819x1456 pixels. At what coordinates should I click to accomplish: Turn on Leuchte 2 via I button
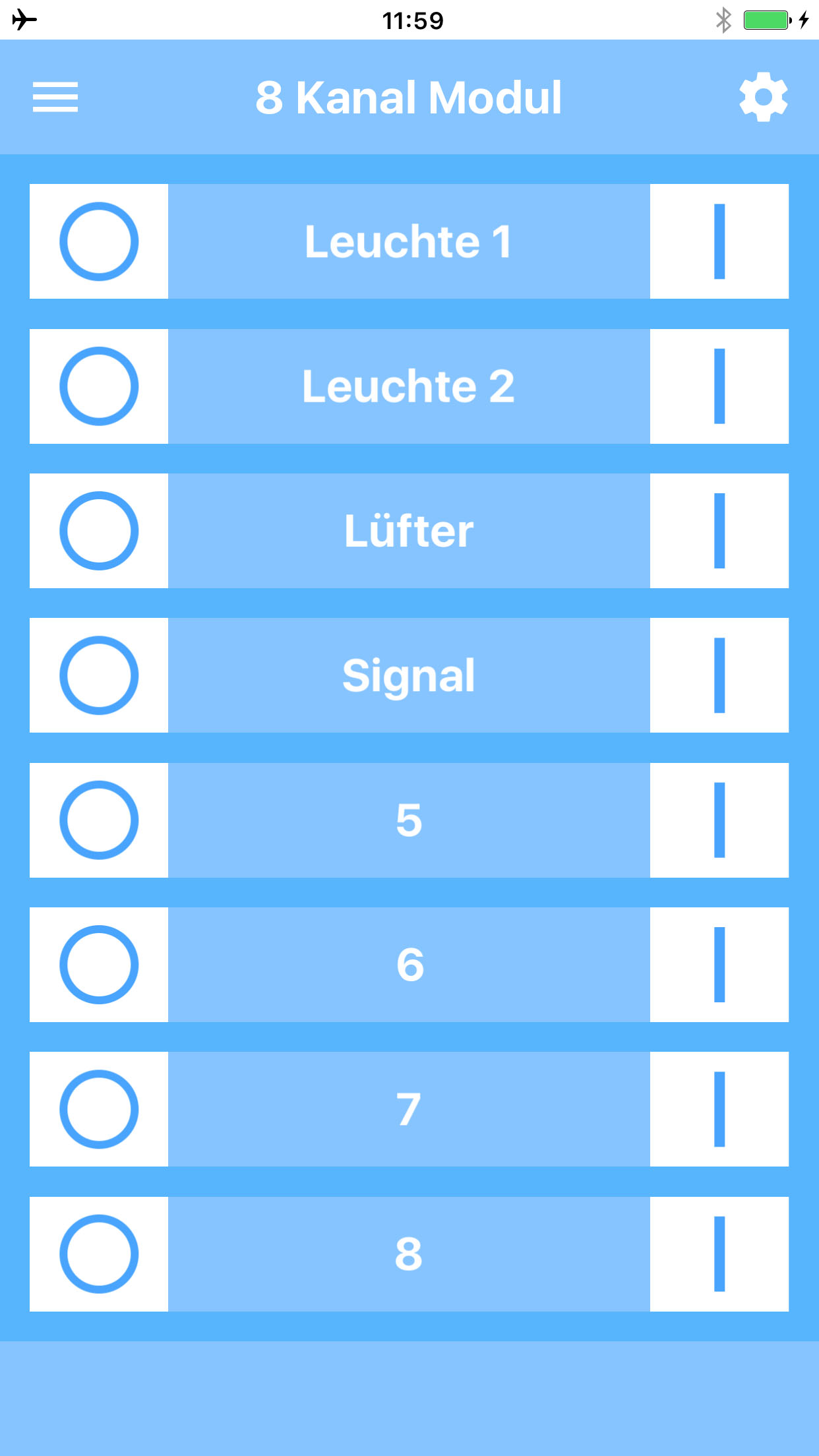coord(719,386)
